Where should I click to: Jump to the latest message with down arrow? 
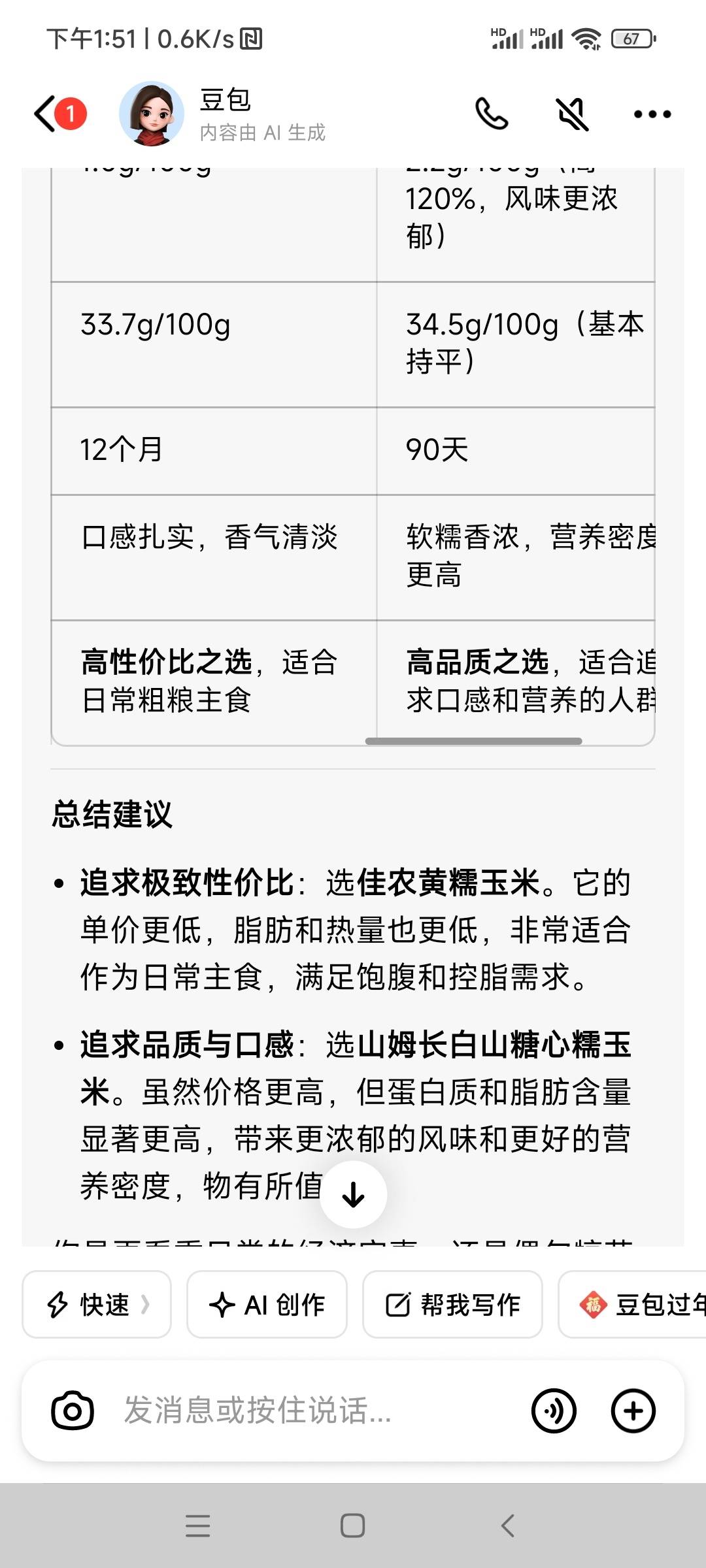(353, 1195)
